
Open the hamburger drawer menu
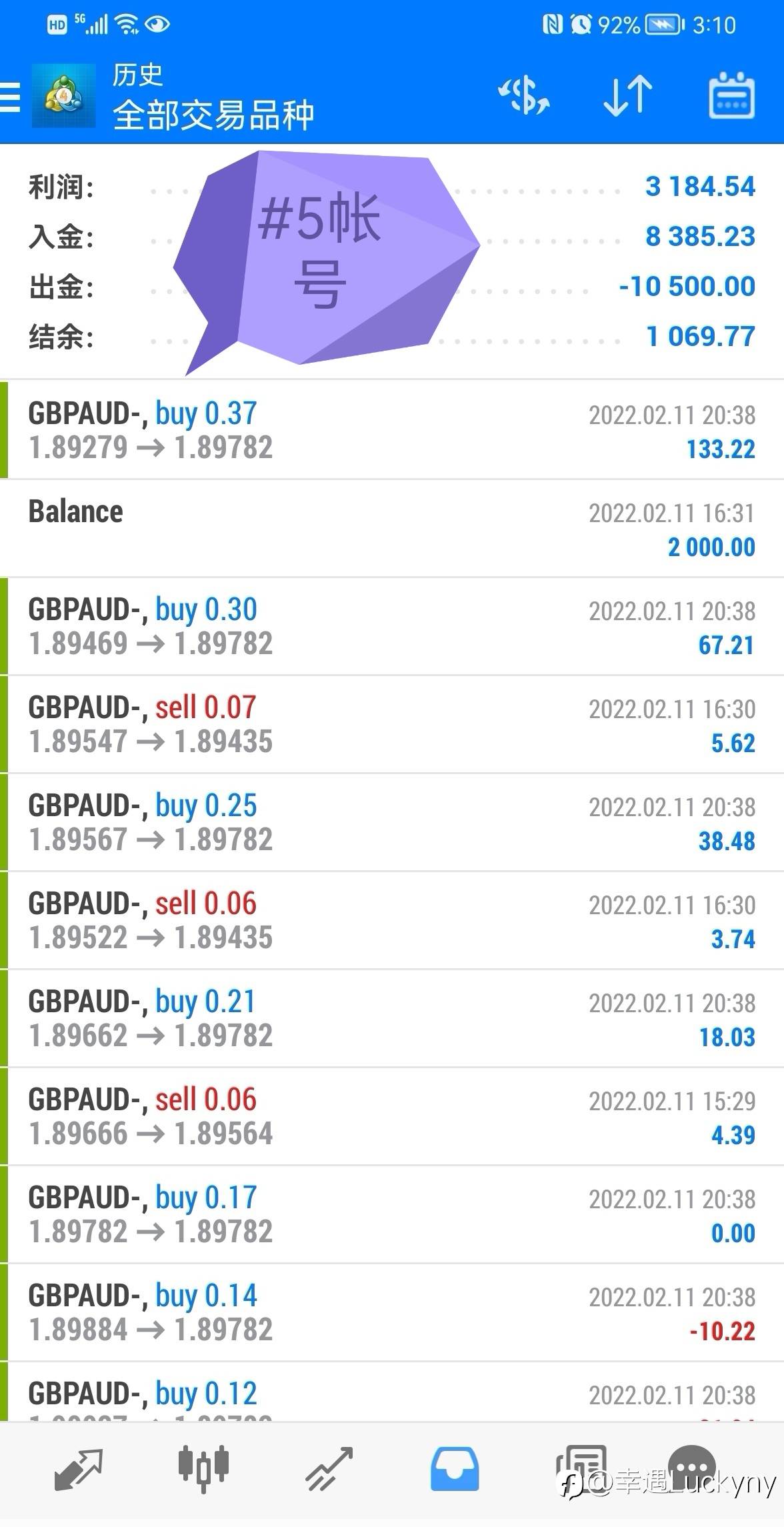tap(10, 97)
